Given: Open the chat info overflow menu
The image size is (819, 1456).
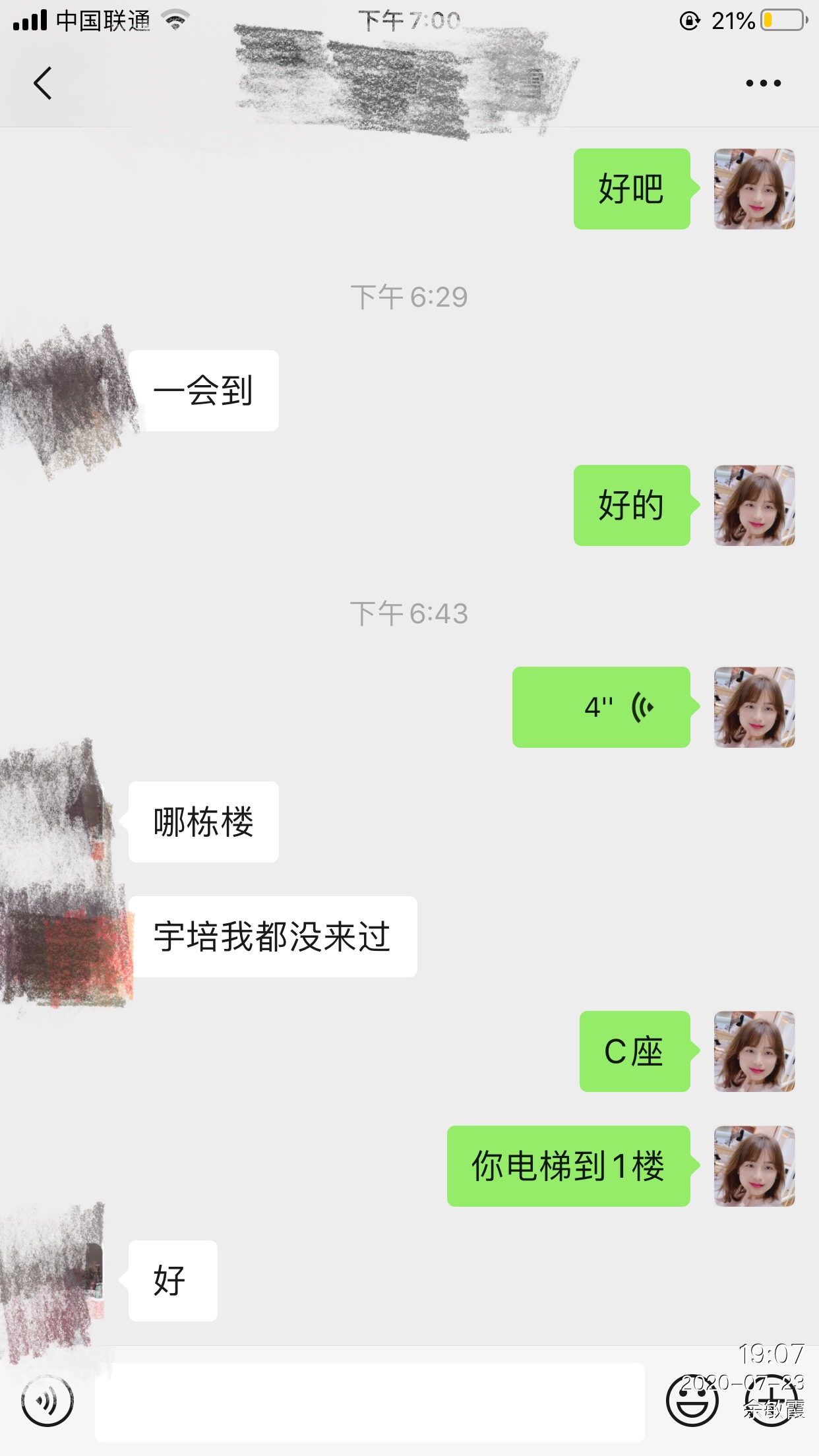Looking at the screenshot, I should coord(763,84).
